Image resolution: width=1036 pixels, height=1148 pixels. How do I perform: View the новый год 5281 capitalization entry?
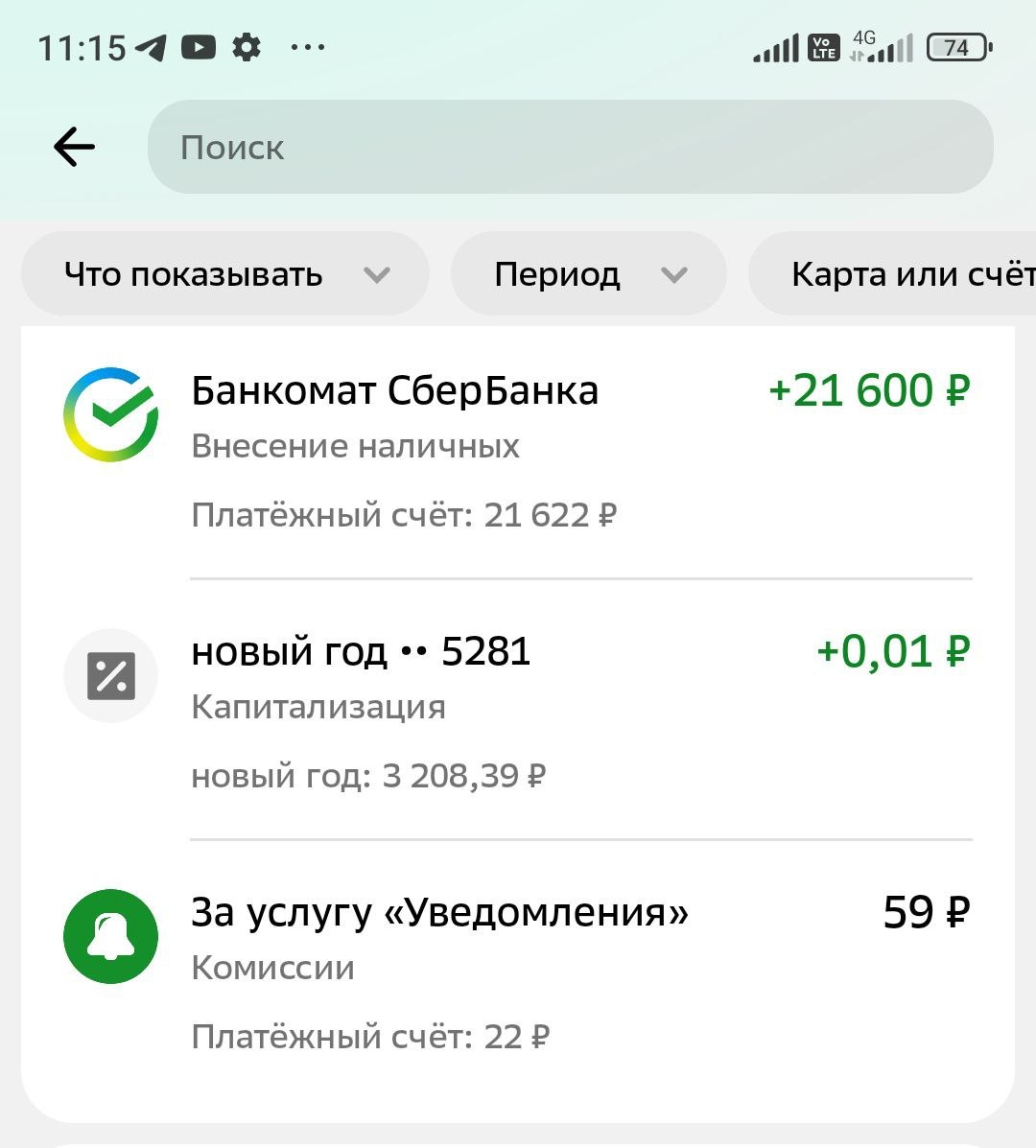tap(518, 712)
